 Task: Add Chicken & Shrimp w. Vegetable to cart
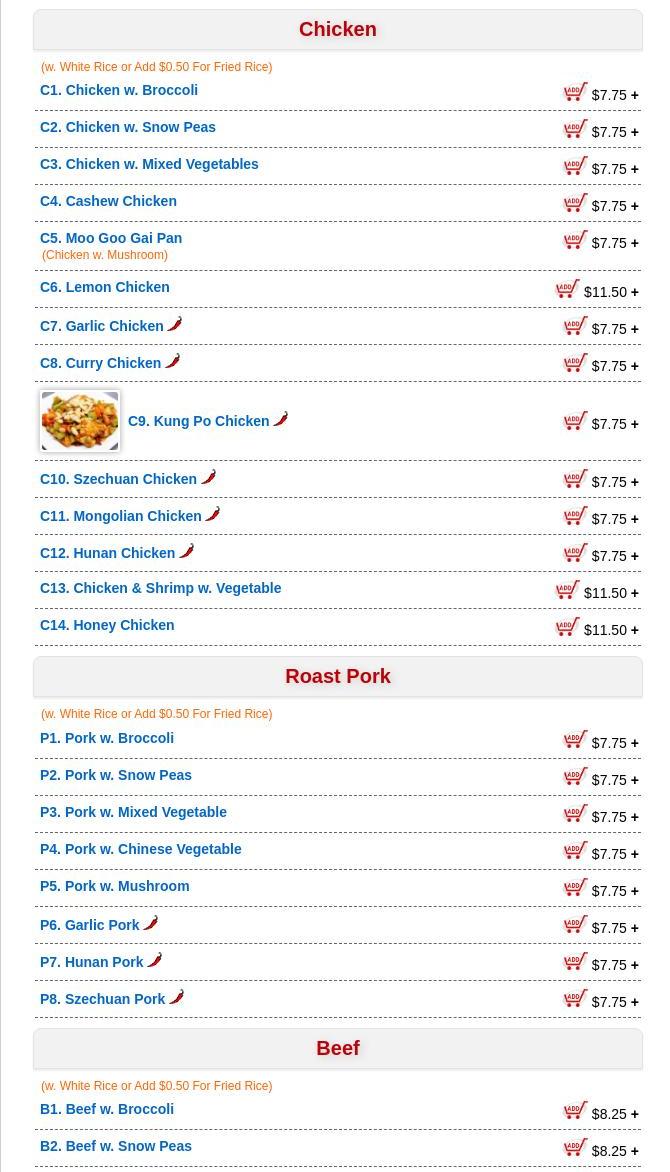pos(568,591)
